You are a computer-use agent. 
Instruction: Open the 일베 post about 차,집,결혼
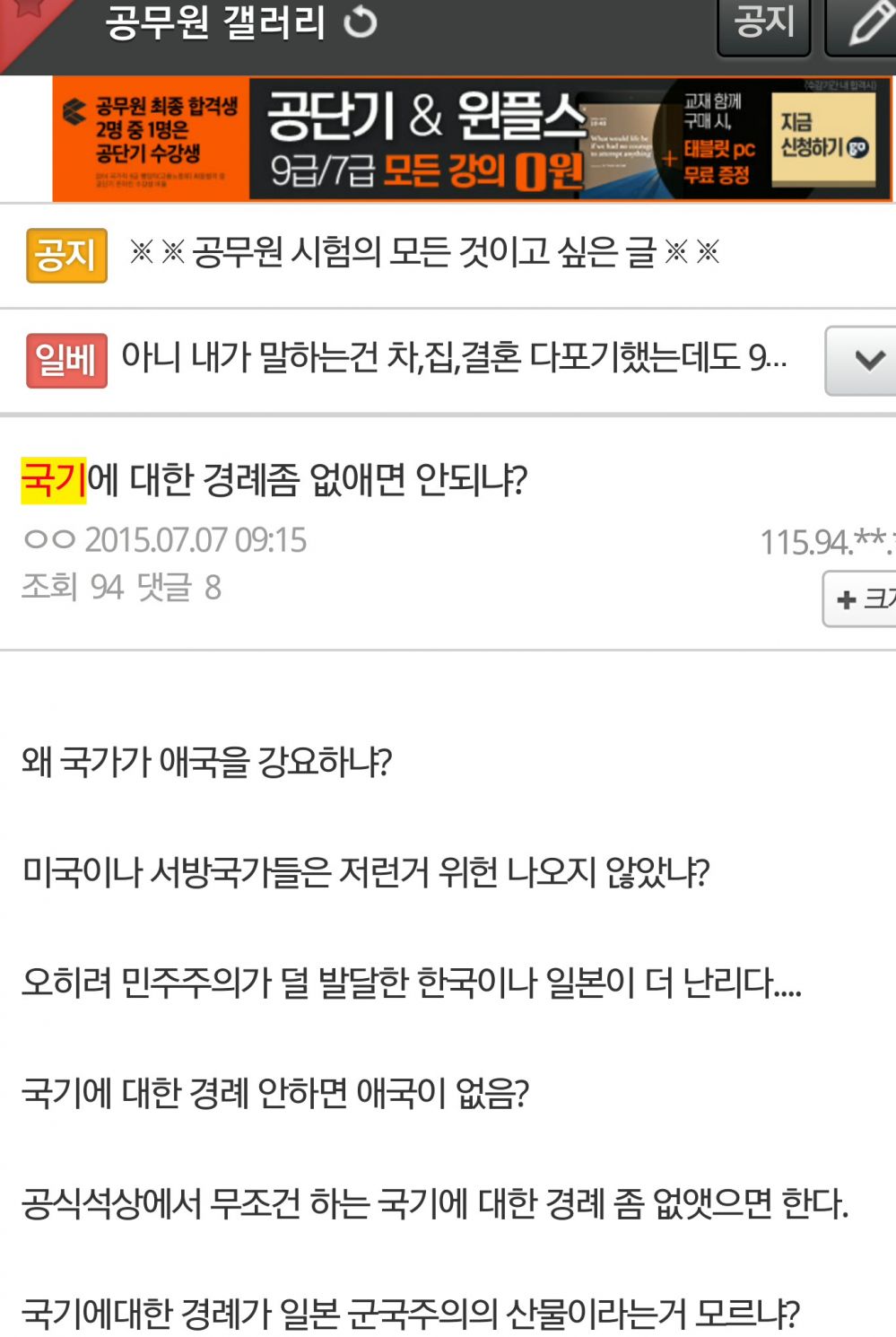[x=453, y=359]
